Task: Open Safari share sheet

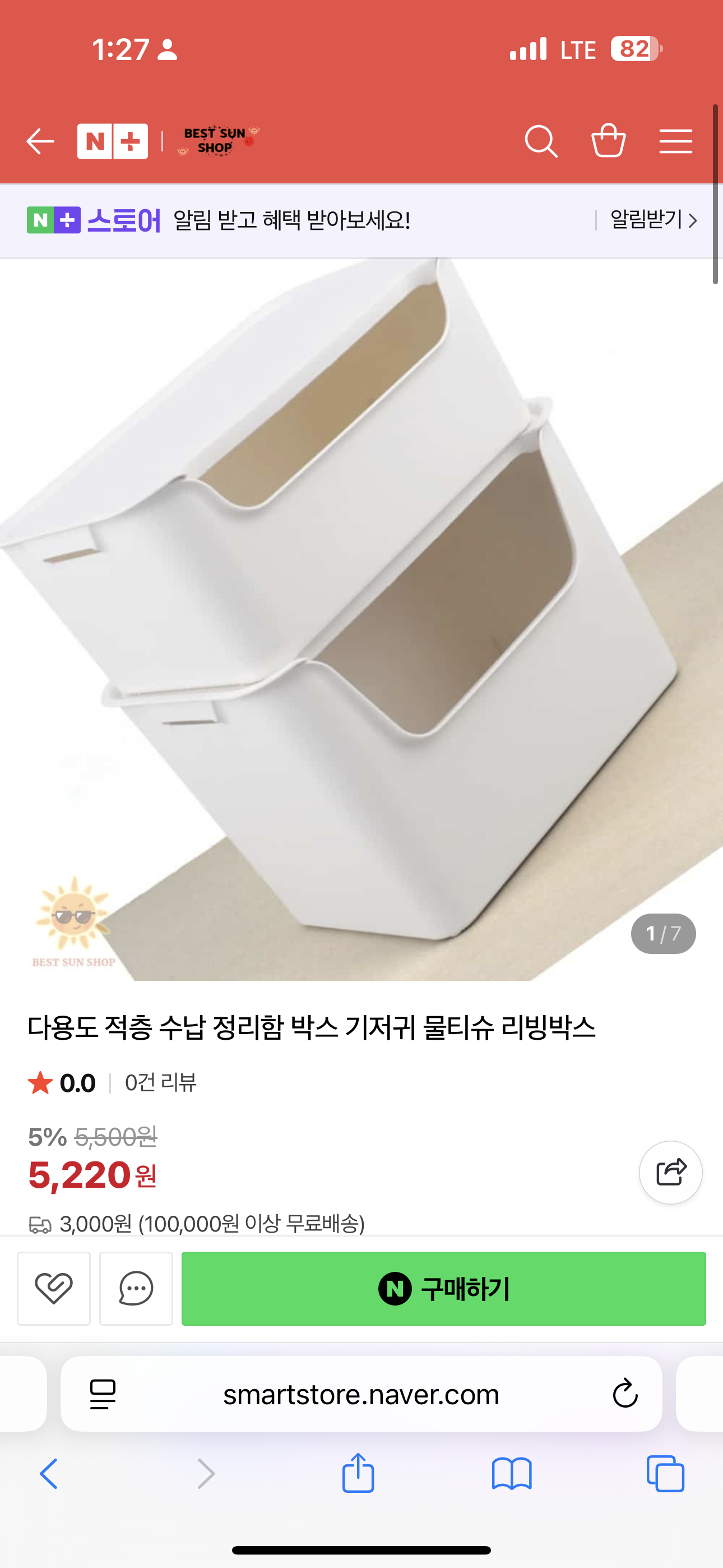Action: coord(358,1474)
